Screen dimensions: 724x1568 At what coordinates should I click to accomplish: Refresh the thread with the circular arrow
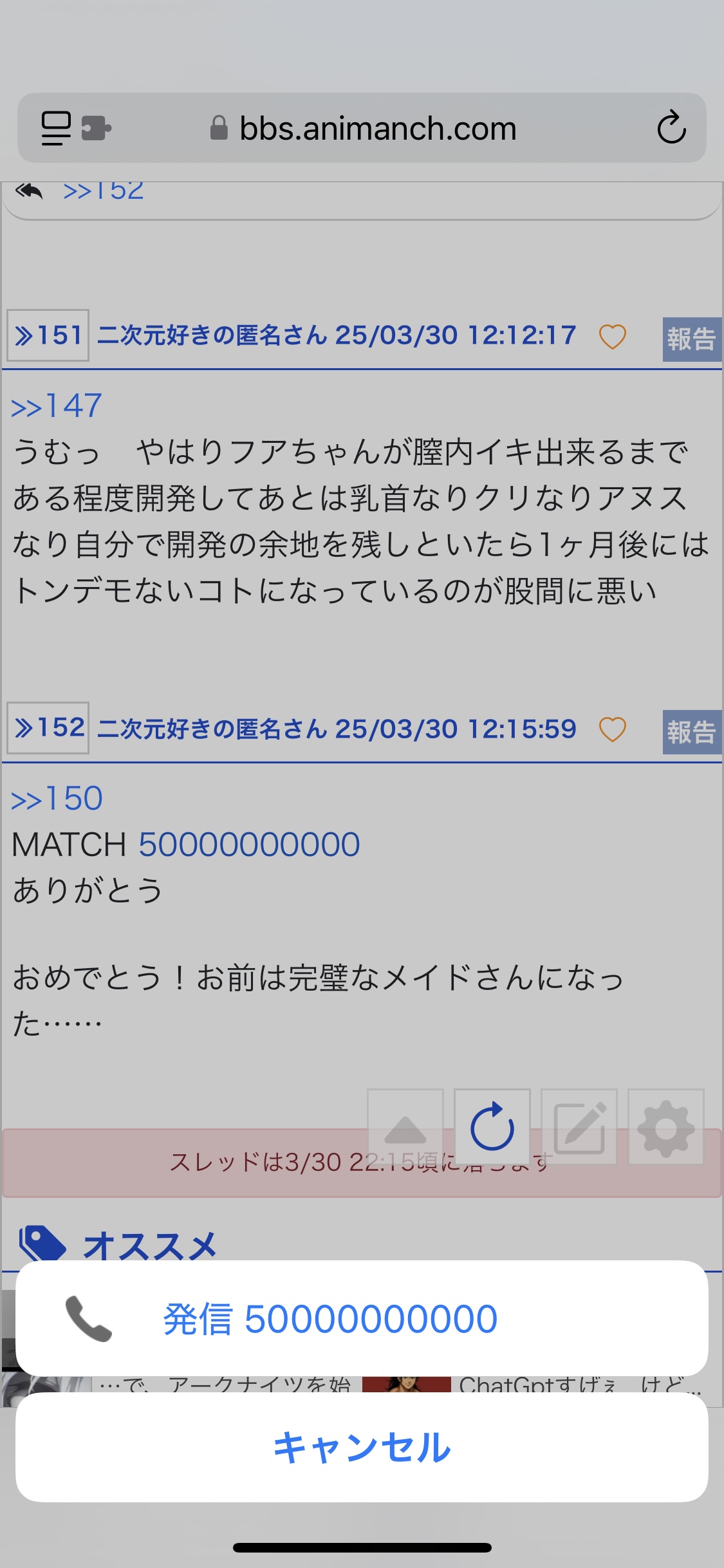(x=492, y=1126)
